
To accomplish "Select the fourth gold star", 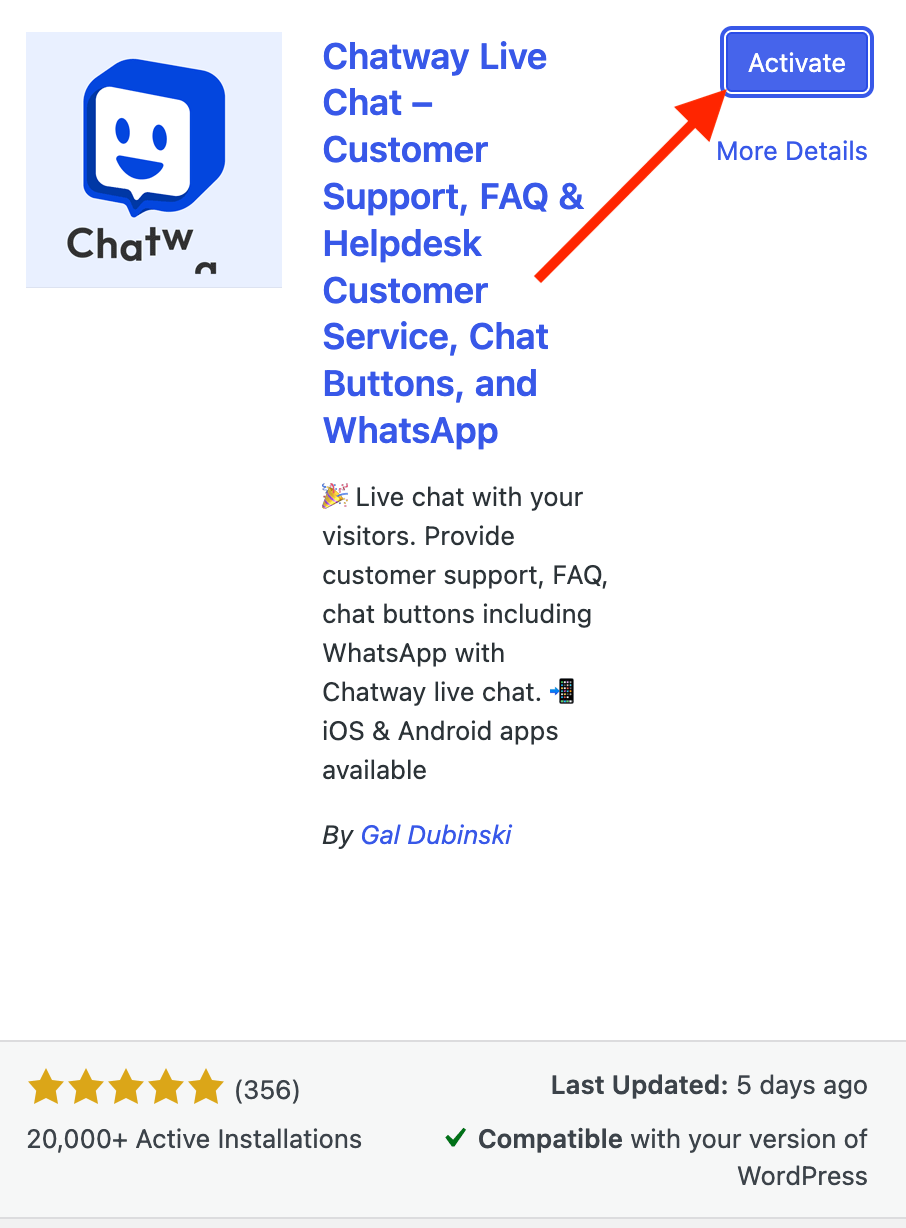I will (x=167, y=1086).
